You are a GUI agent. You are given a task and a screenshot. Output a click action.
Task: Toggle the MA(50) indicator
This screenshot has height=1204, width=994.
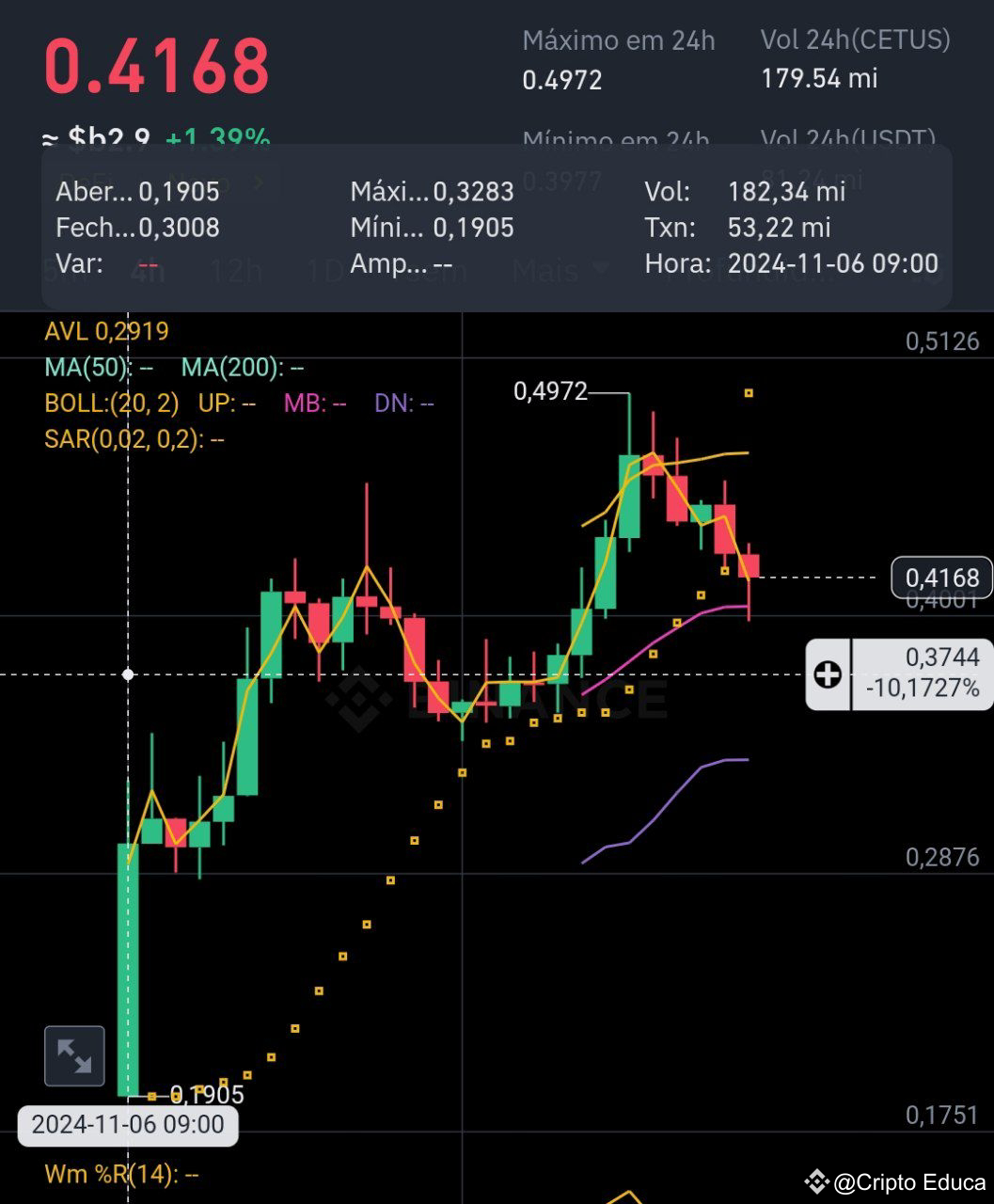point(83,367)
